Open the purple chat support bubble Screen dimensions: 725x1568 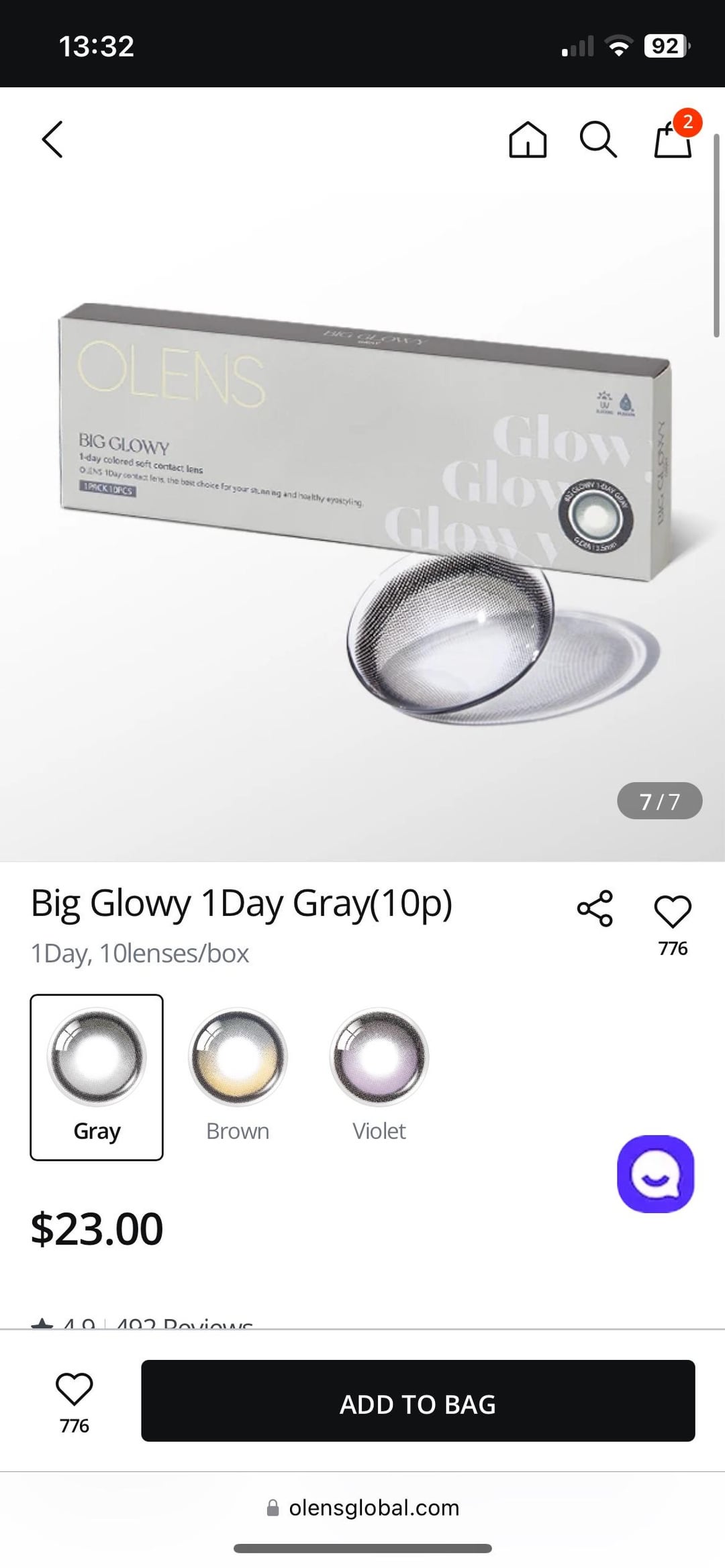tap(655, 1173)
